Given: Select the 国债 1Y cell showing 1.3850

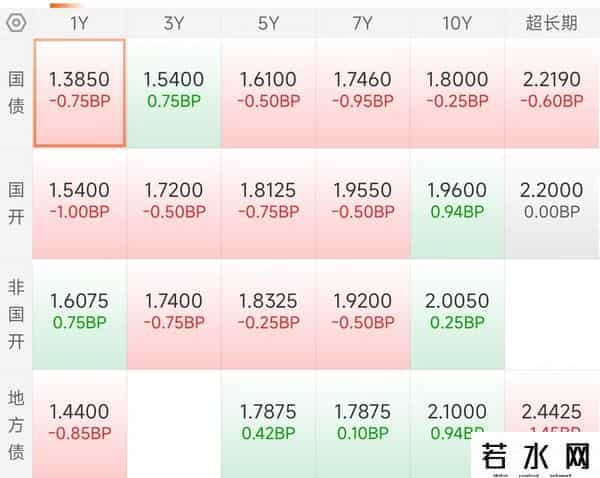Looking at the screenshot, I should (78, 92).
